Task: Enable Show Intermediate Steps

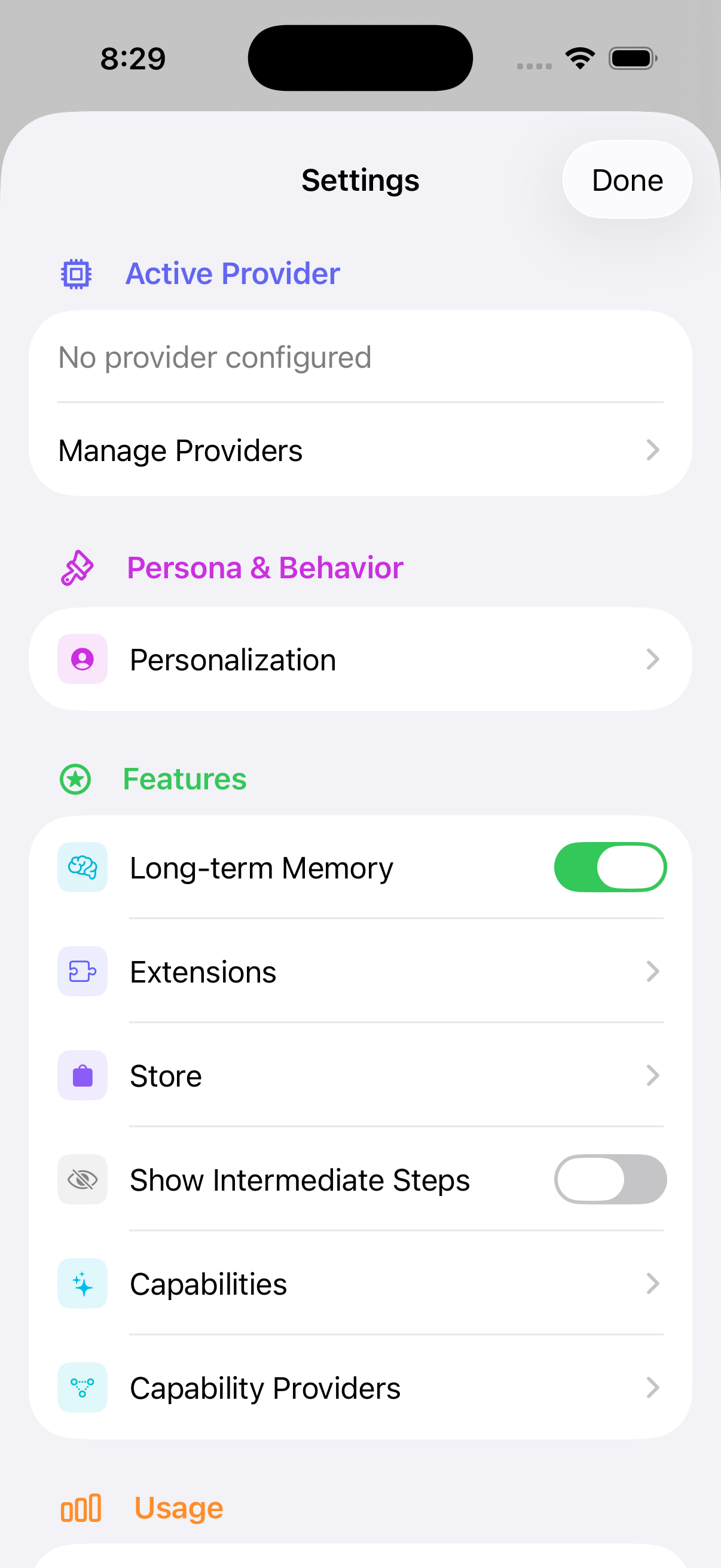Action: [x=610, y=1180]
